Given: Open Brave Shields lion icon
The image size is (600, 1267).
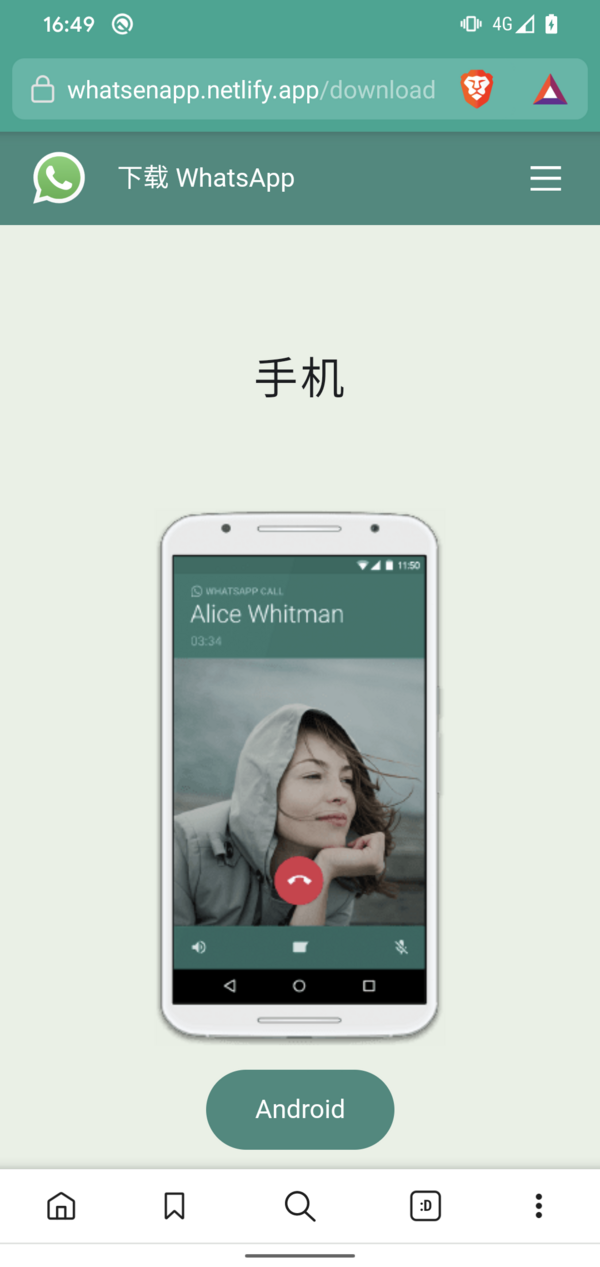Looking at the screenshot, I should pyautogui.click(x=477, y=90).
